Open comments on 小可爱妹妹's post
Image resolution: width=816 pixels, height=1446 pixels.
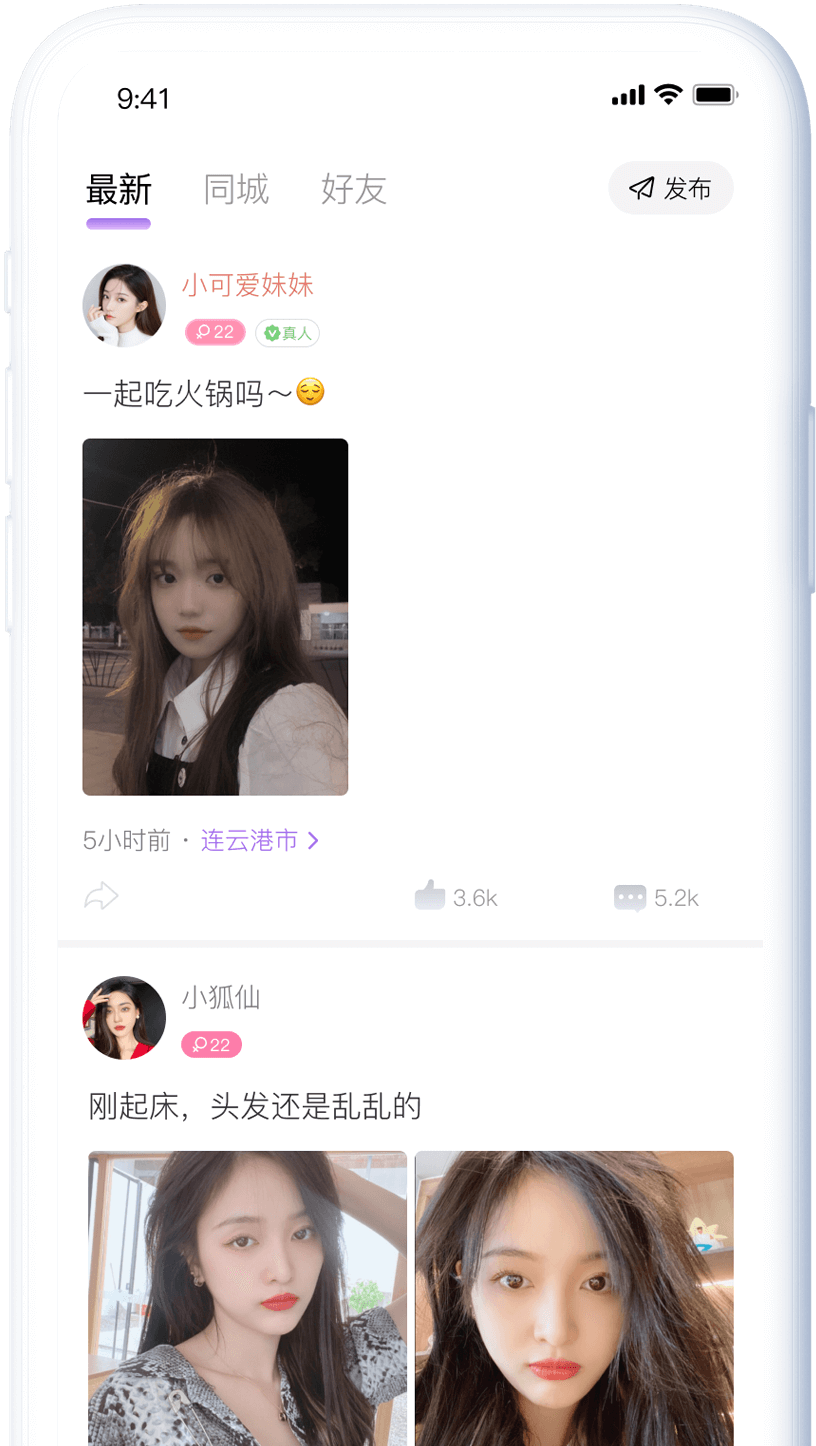point(656,898)
